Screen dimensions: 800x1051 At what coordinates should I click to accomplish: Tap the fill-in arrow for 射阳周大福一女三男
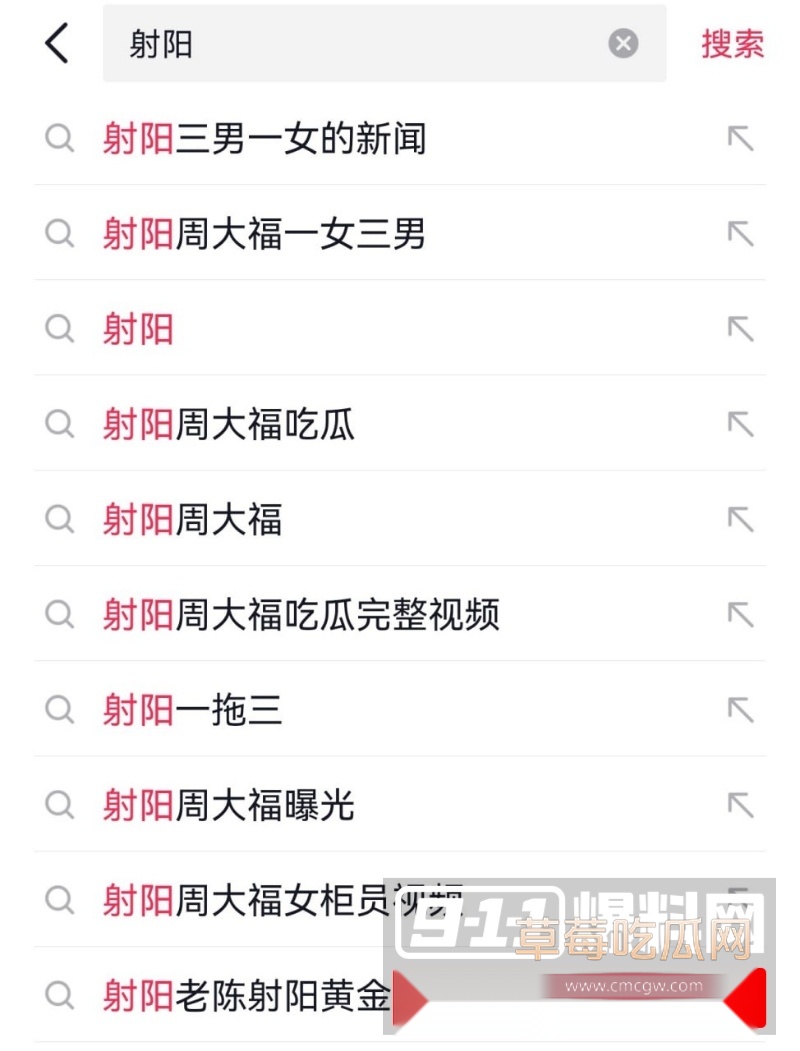(740, 234)
